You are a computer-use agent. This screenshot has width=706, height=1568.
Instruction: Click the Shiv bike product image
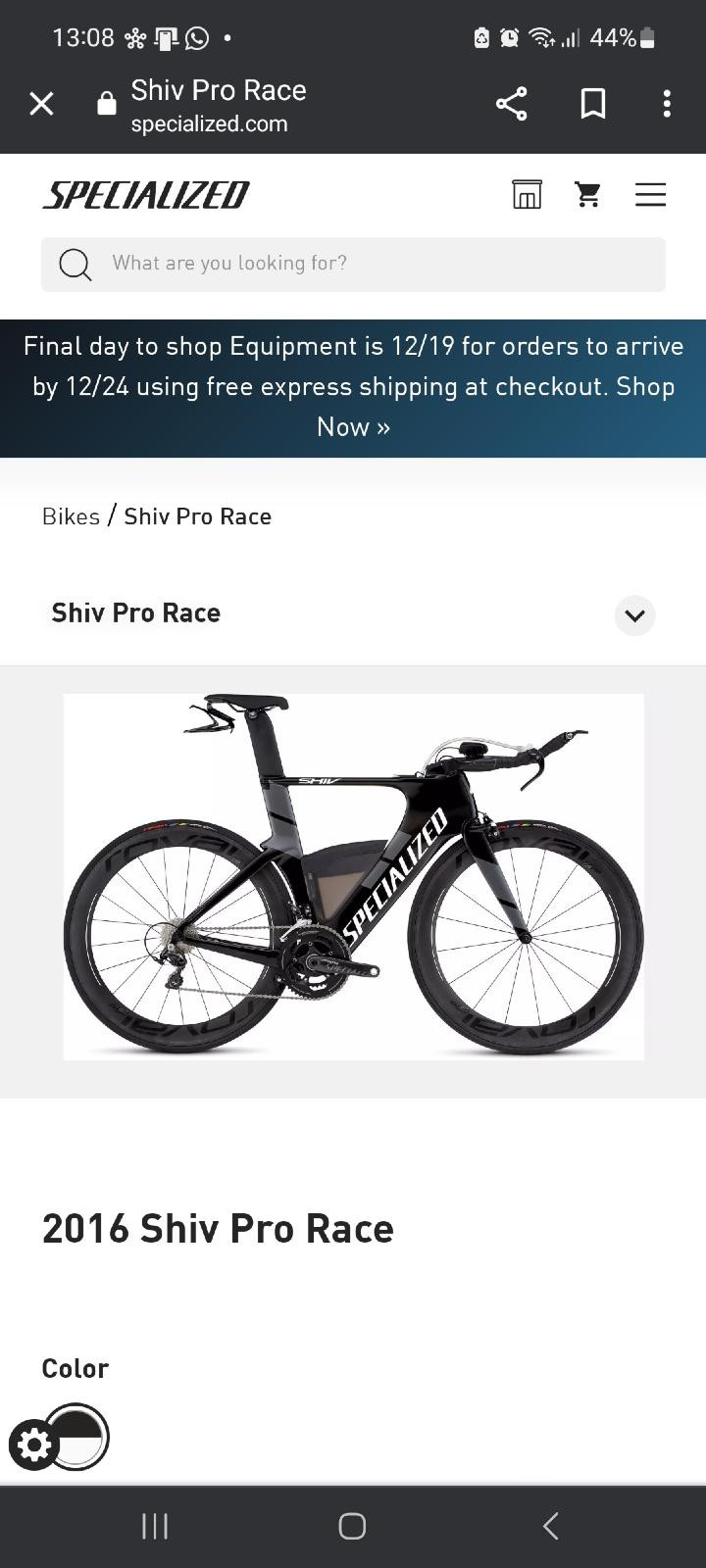pyautogui.click(x=353, y=876)
